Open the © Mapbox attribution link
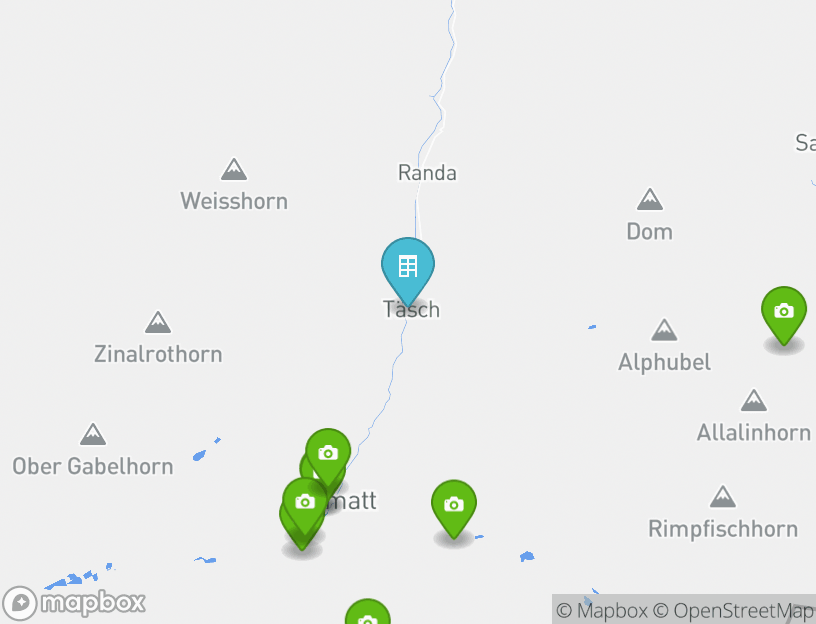 point(602,610)
